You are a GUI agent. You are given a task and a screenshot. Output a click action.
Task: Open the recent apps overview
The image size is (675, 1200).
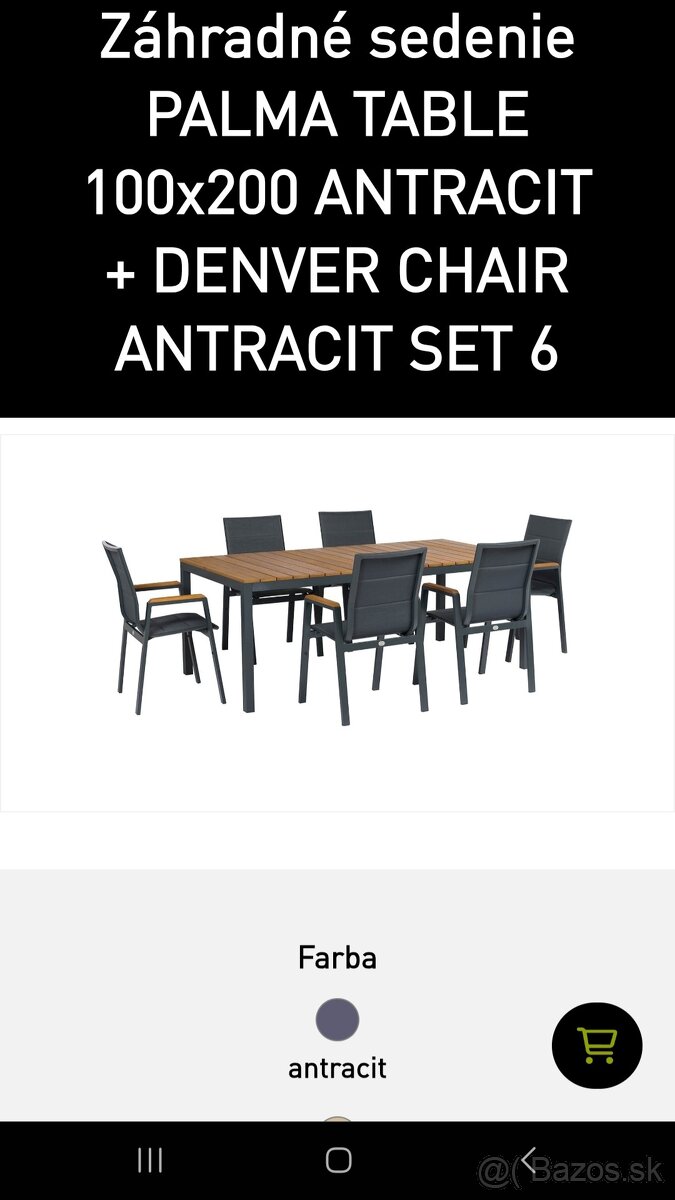[150, 1160]
